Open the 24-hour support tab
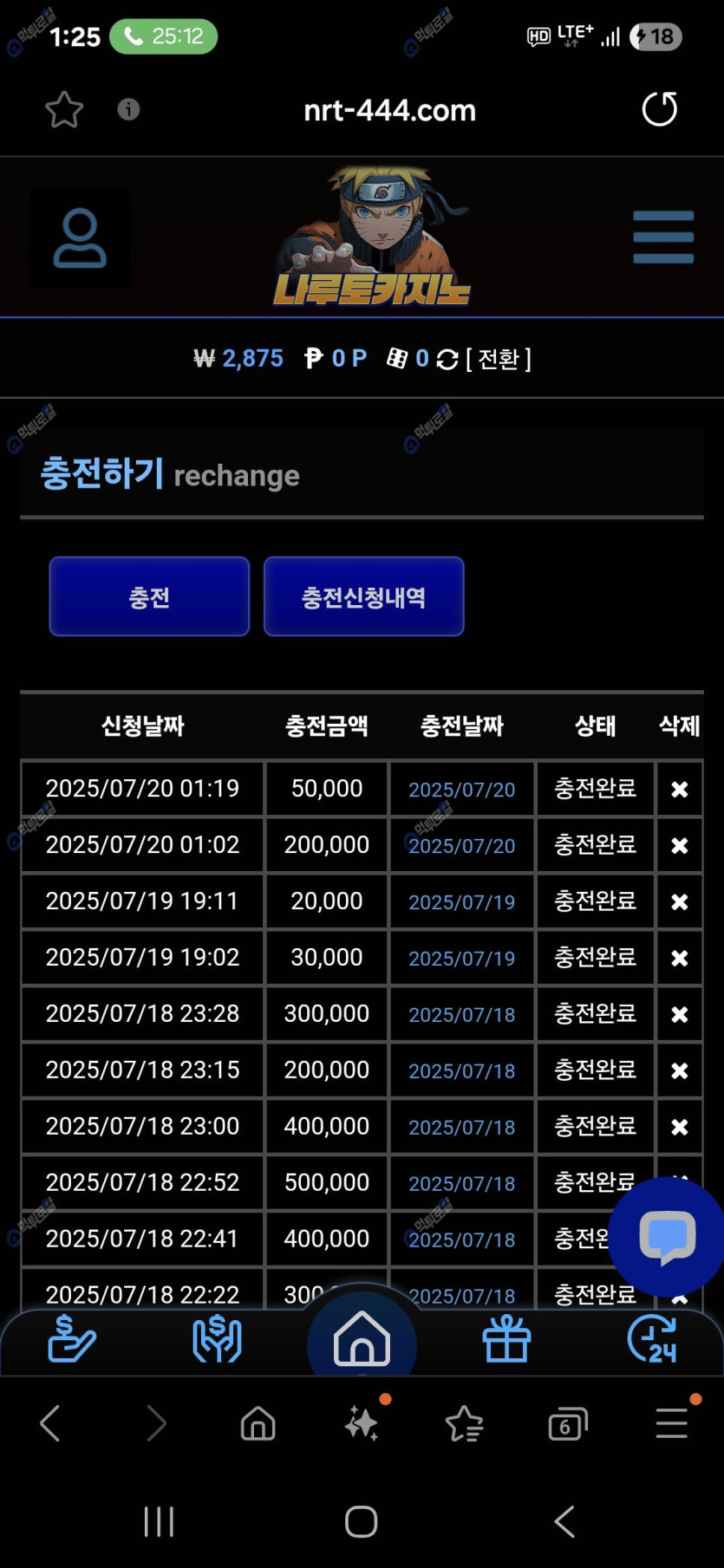 pos(651,1339)
